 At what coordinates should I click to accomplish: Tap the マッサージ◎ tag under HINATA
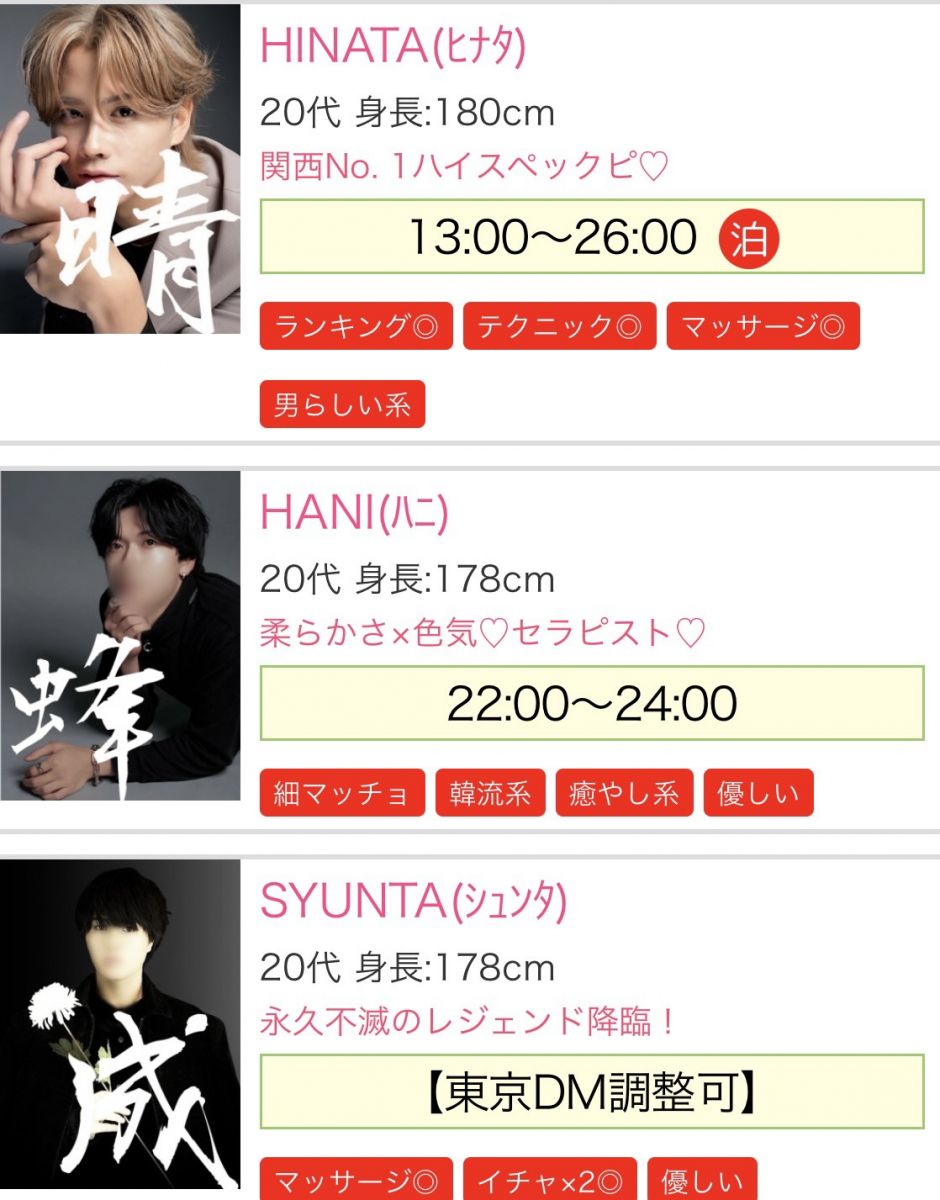click(763, 327)
